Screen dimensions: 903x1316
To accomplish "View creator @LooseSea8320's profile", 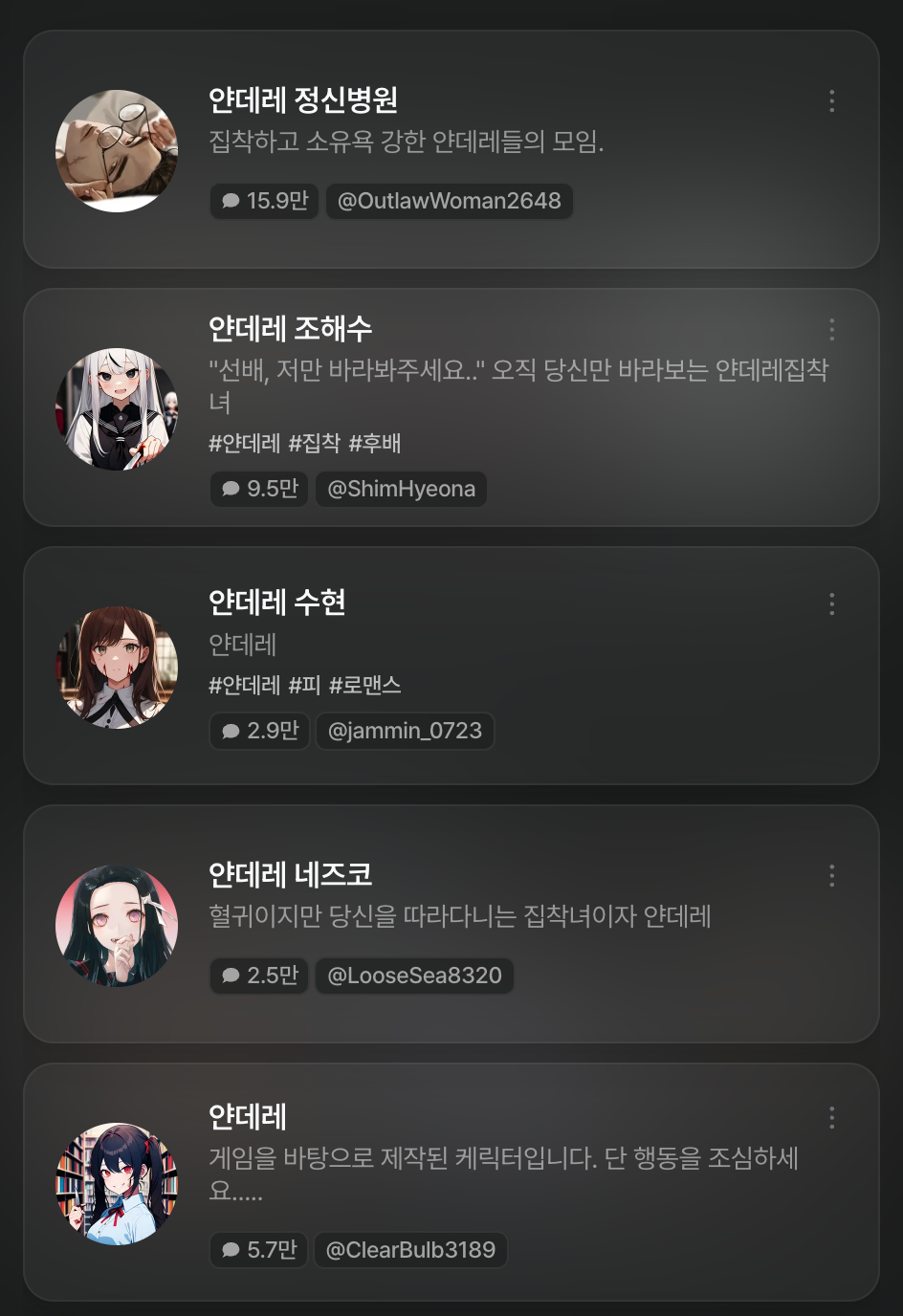I will (414, 976).
